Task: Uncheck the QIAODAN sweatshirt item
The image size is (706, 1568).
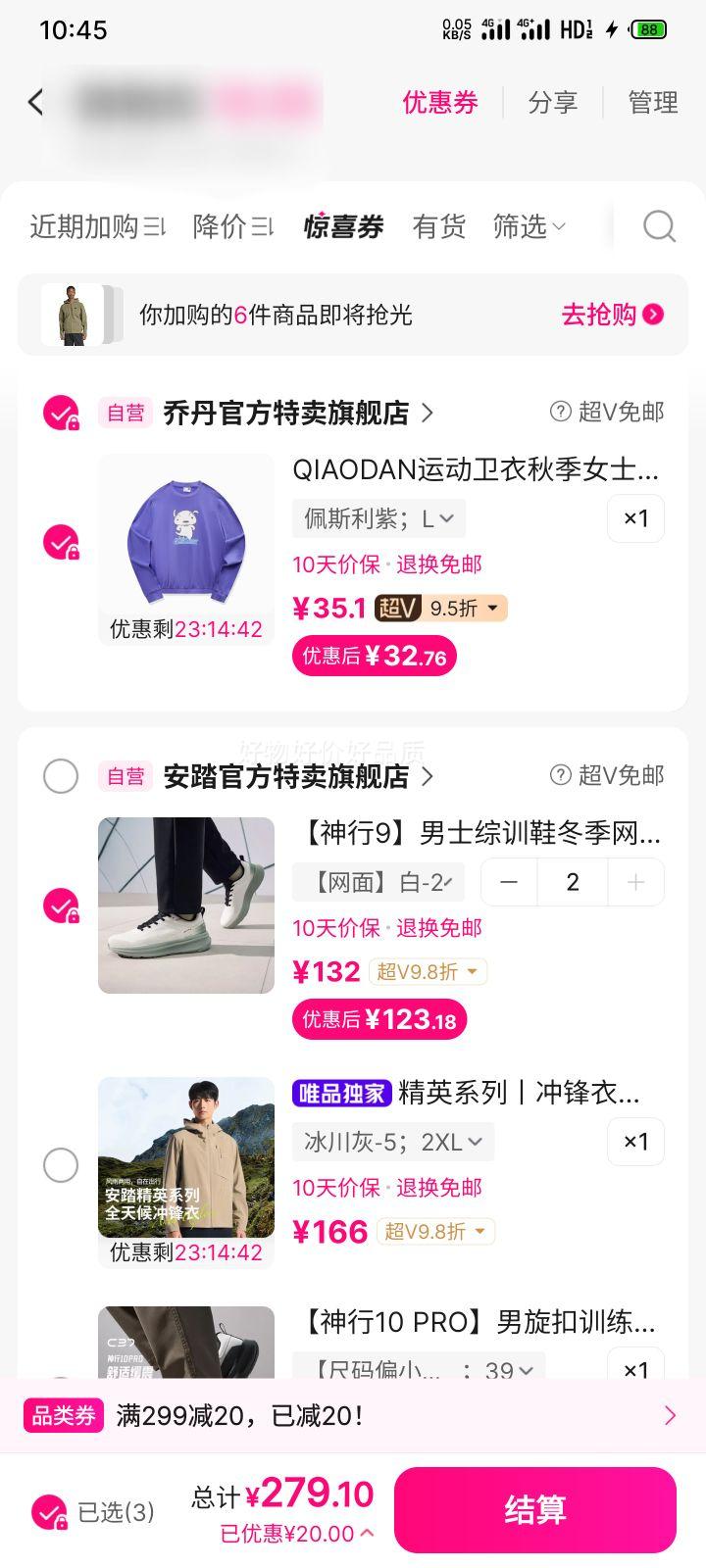Action: (61, 542)
